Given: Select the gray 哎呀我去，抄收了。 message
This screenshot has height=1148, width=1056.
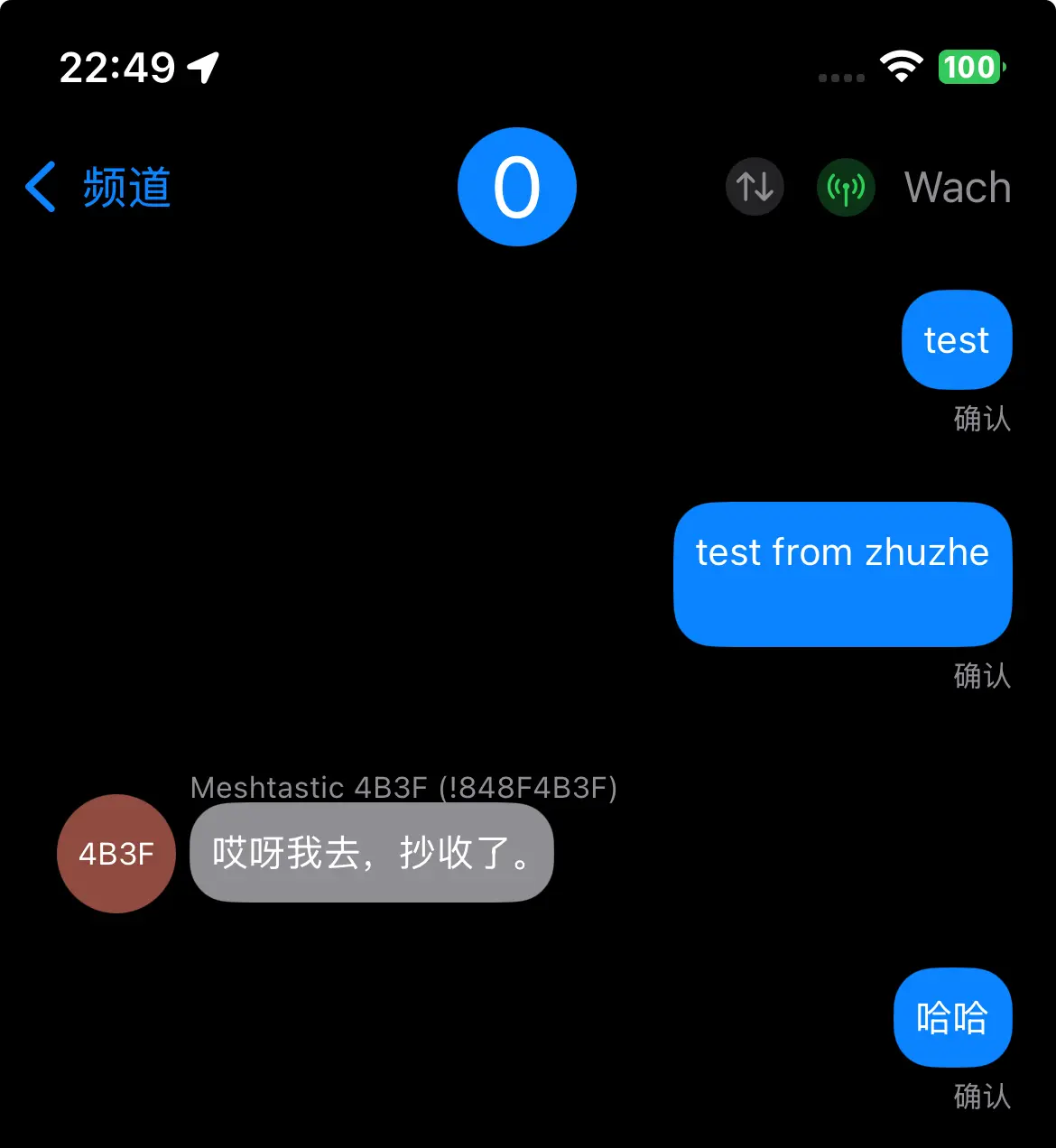Looking at the screenshot, I should [370, 853].
